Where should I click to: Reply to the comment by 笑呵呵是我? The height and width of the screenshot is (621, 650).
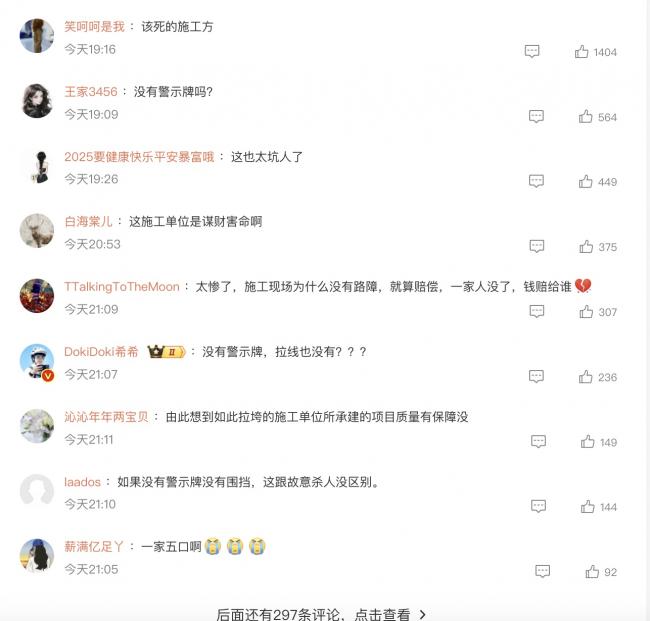(x=532, y=52)
